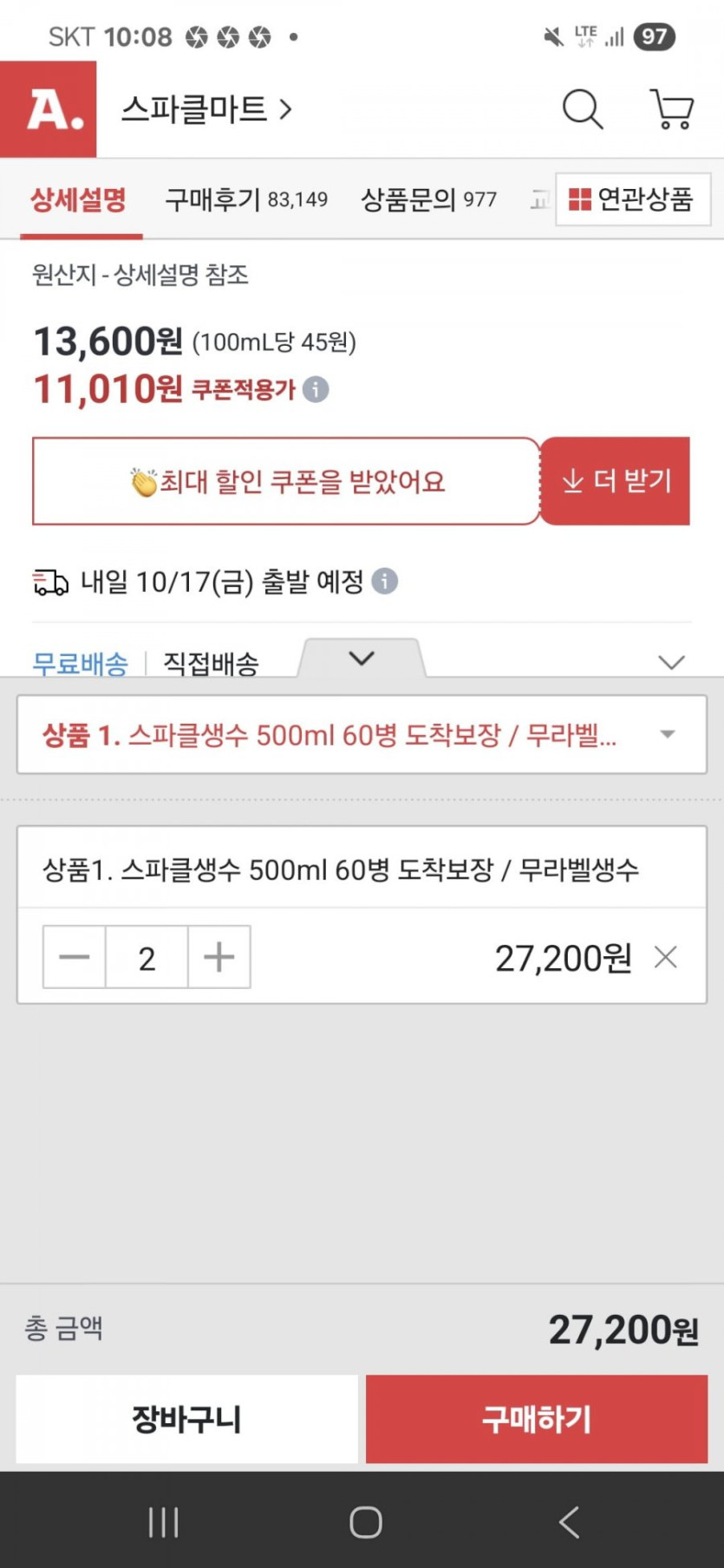Tap 더 받기 to get more coupons
Screen dimensions: 724x1568
click(616, 481)
